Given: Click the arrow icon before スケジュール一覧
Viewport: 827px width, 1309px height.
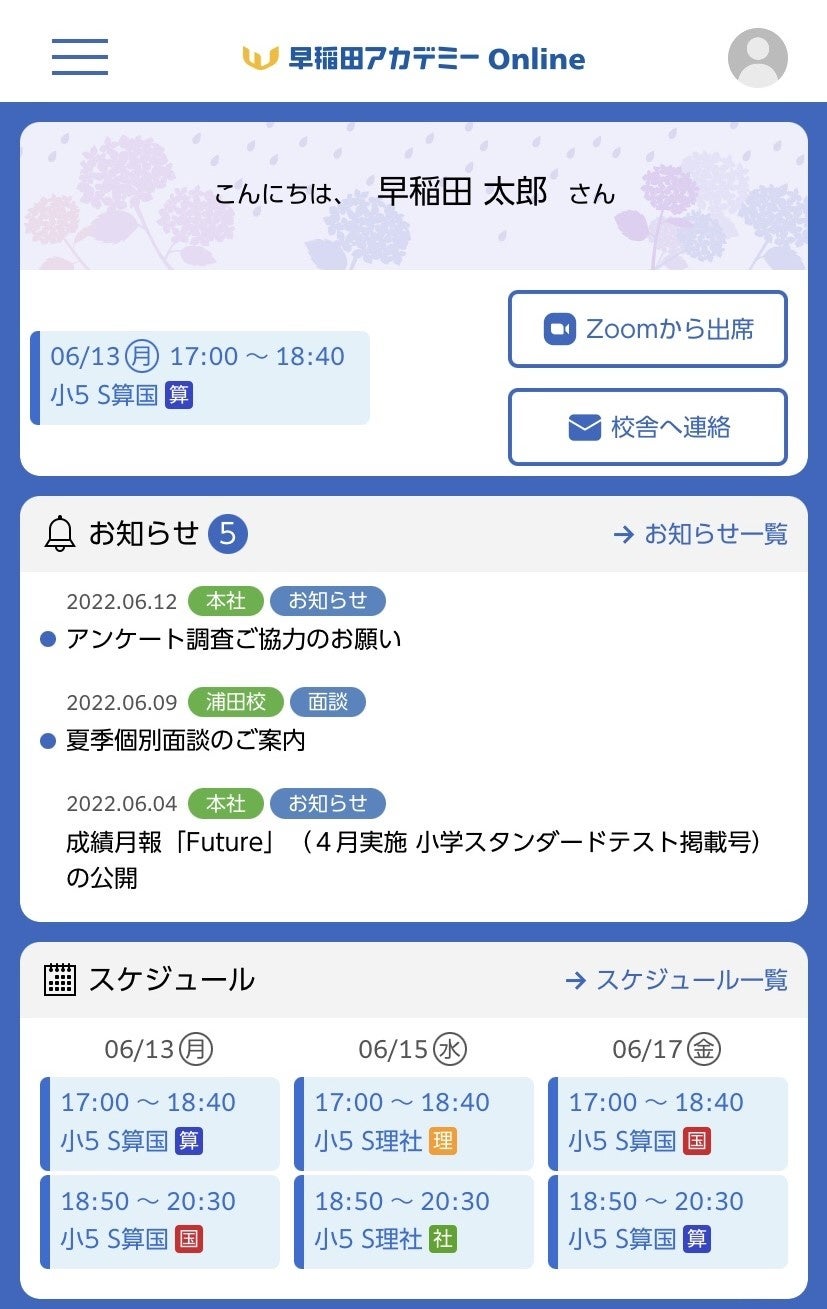Looking at the screenshot, I should click(x=577, y=980).
